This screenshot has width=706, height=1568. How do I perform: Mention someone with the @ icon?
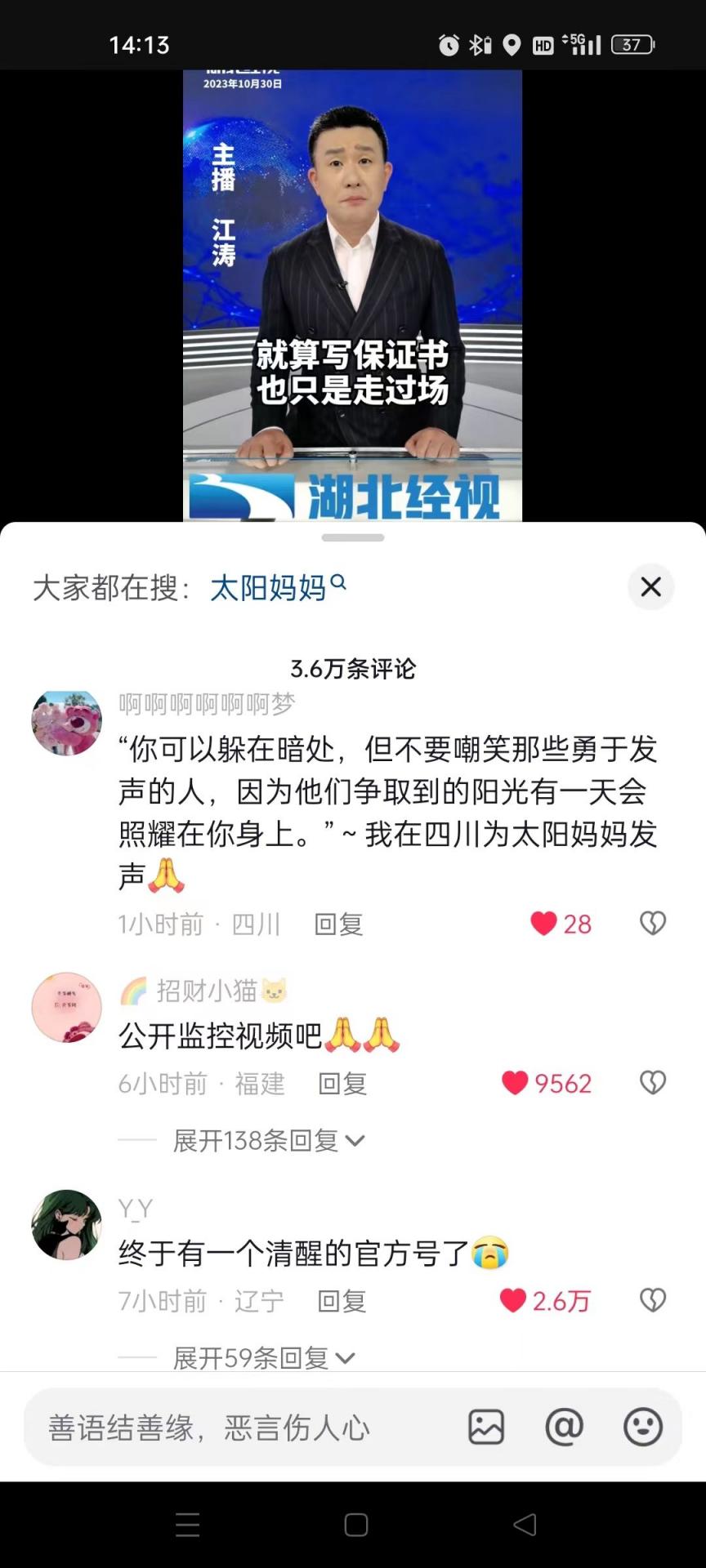[x=565, y=1428]
